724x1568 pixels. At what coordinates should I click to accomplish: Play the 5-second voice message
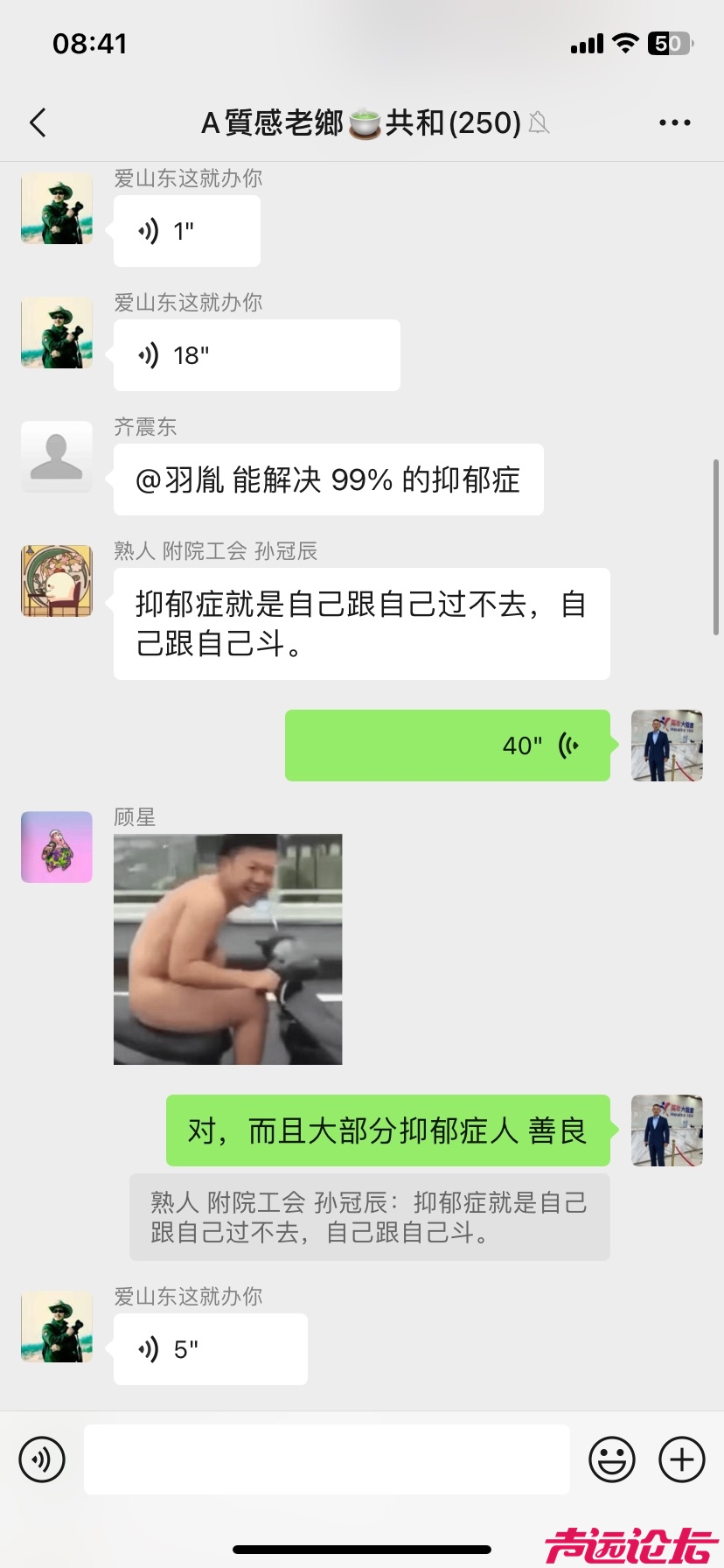click(x=210, y=1349)
